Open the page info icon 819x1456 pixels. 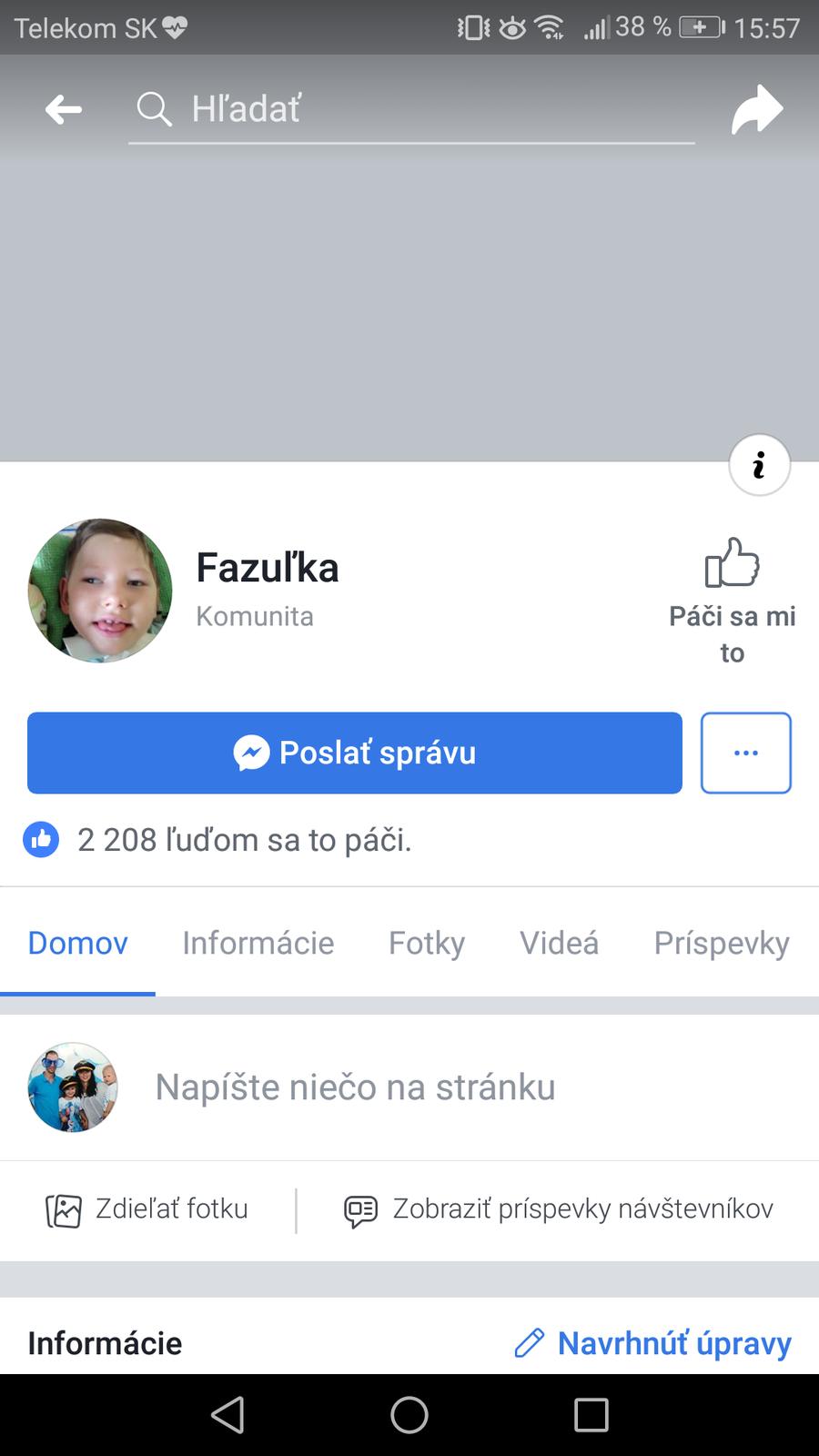[759, 465]
